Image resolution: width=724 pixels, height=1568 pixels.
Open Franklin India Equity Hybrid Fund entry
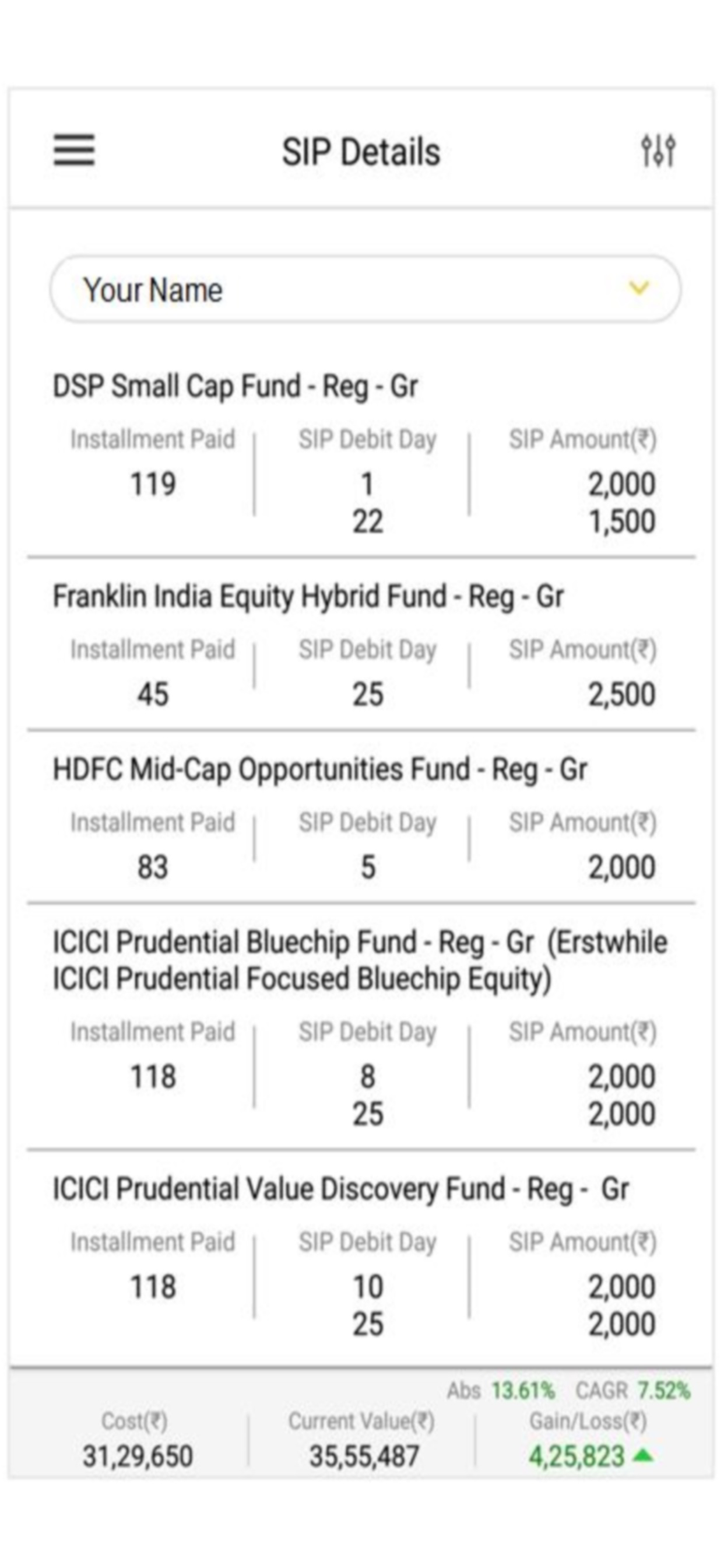pyautogui.click(x=361, y=644)
